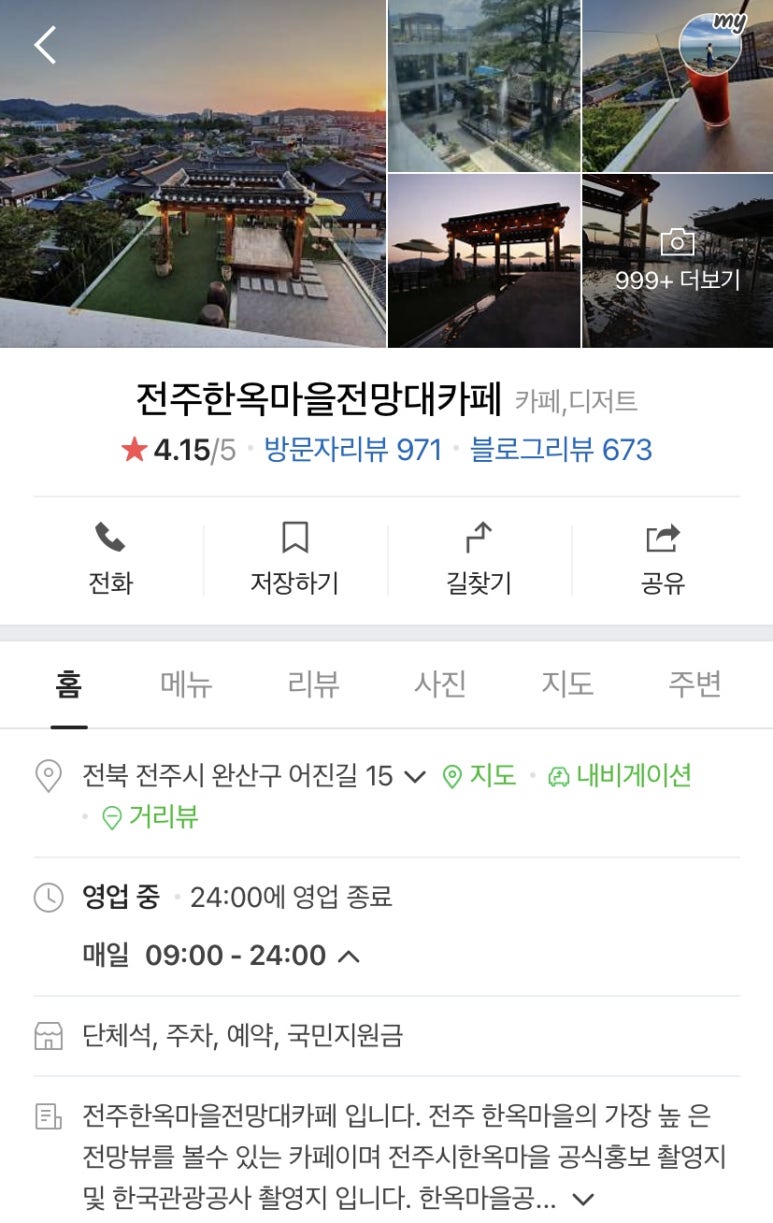This screenshot has width=773, height=1223.
Task: Open the 'my' profile avatar
Action: 711,45
